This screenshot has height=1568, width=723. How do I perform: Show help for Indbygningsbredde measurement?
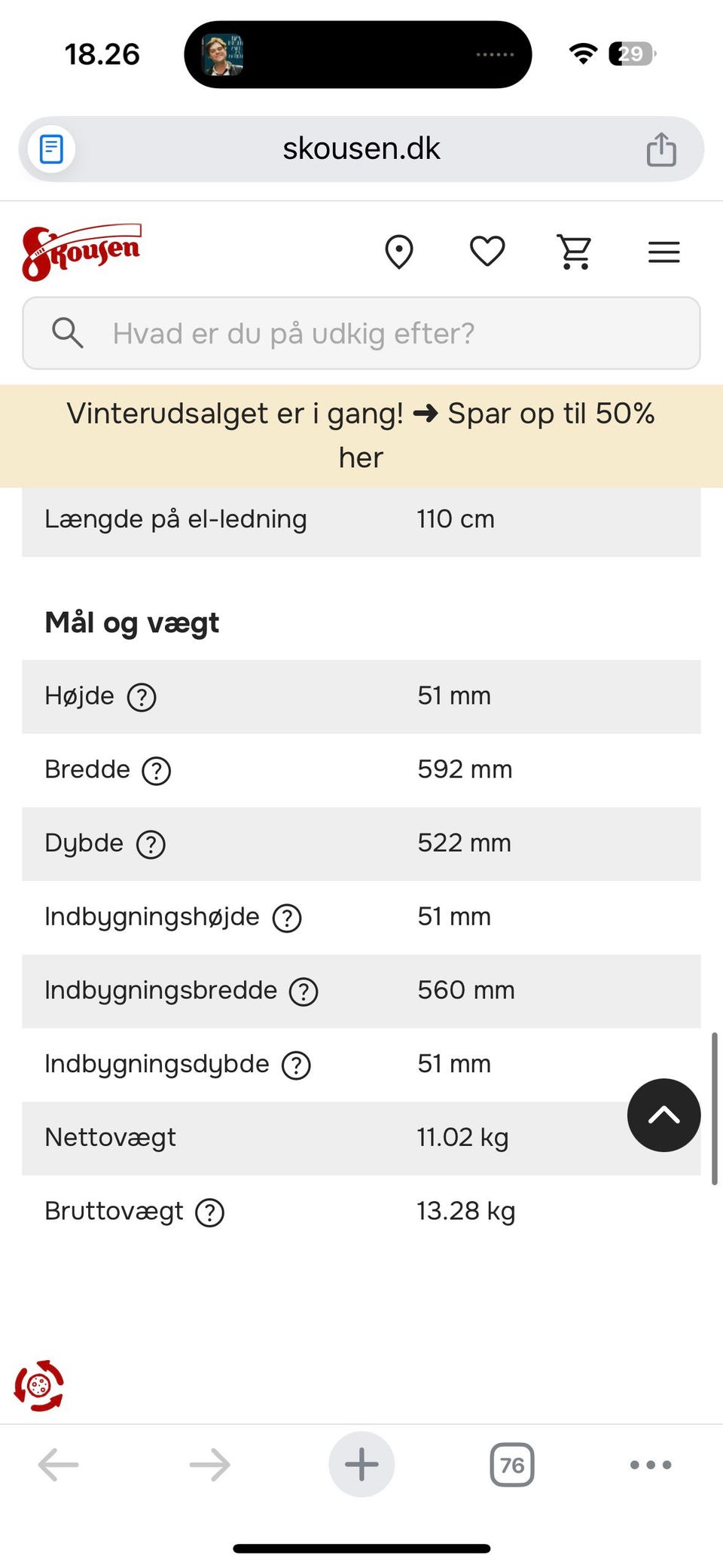click(x=304, y=992)
